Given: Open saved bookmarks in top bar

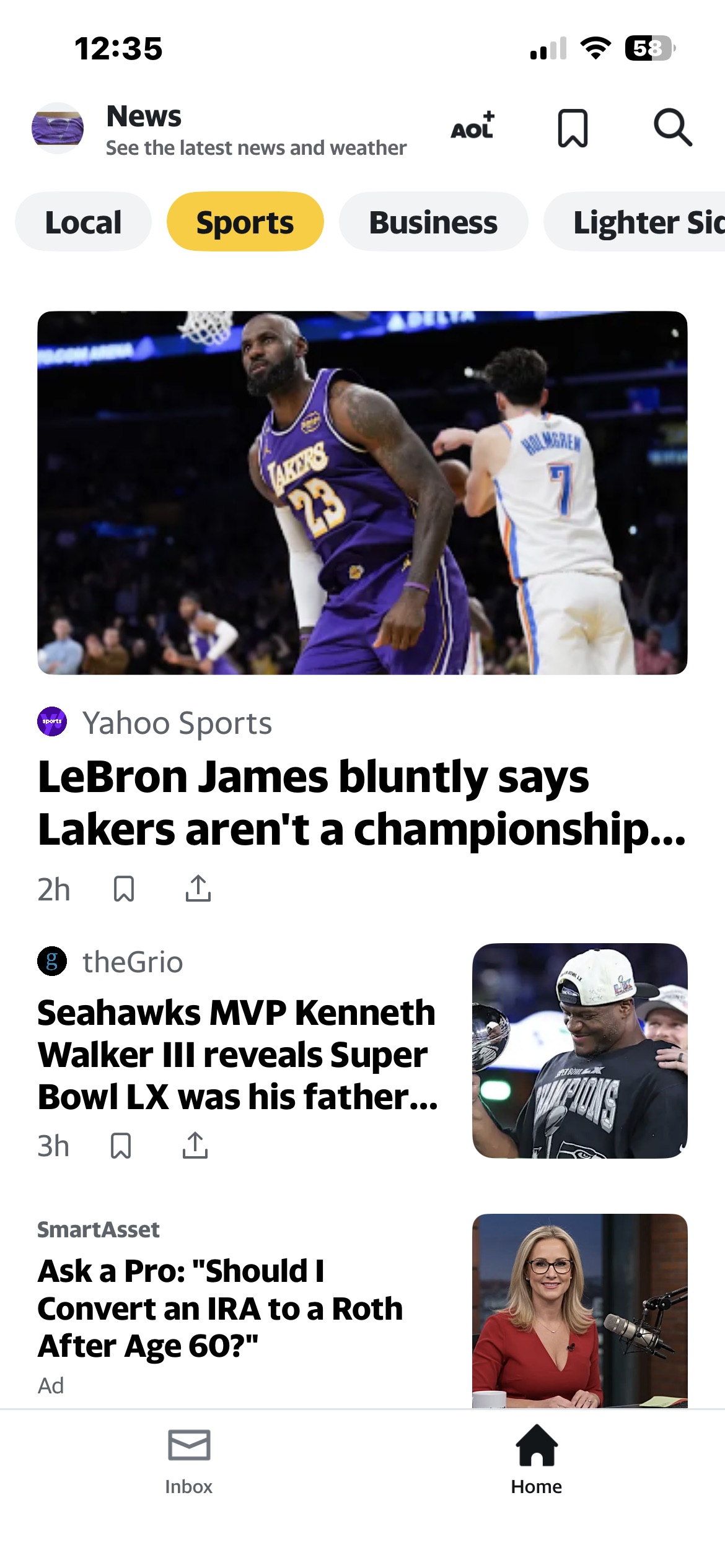Looking at the screenshot, I should [x=573, y=128].
